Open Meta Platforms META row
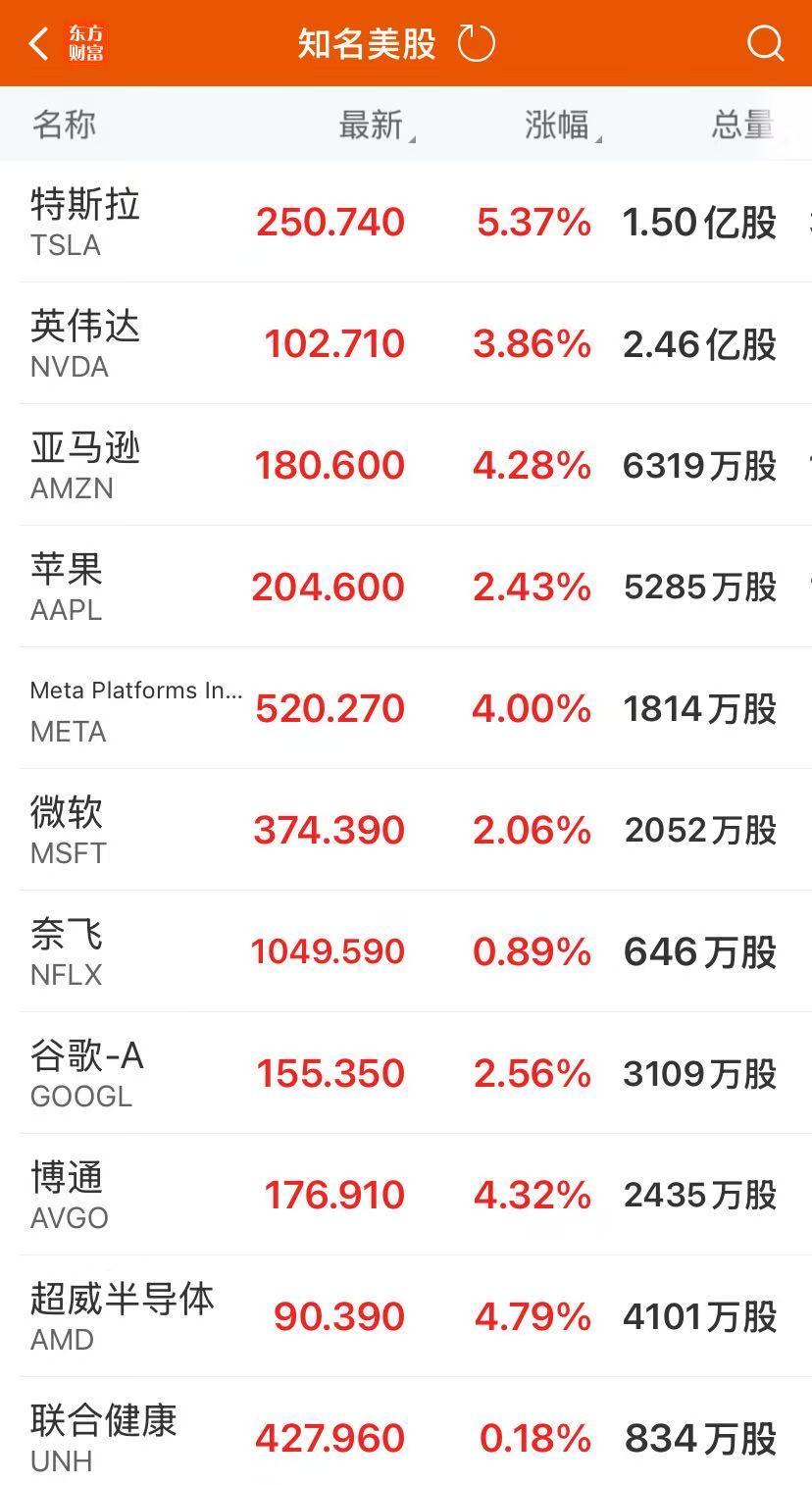The height and width of the screenshot is (1485, 812). coord(406,708)
